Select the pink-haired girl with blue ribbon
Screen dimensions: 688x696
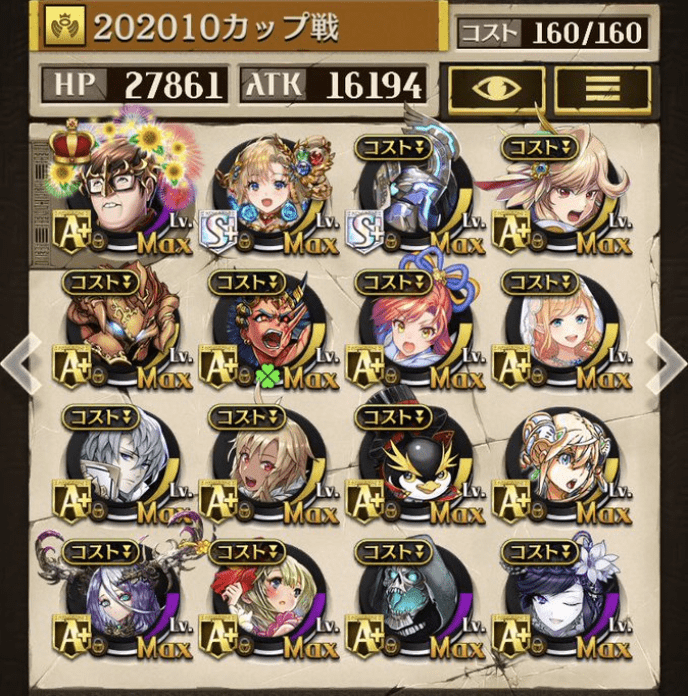coord(410,330)
